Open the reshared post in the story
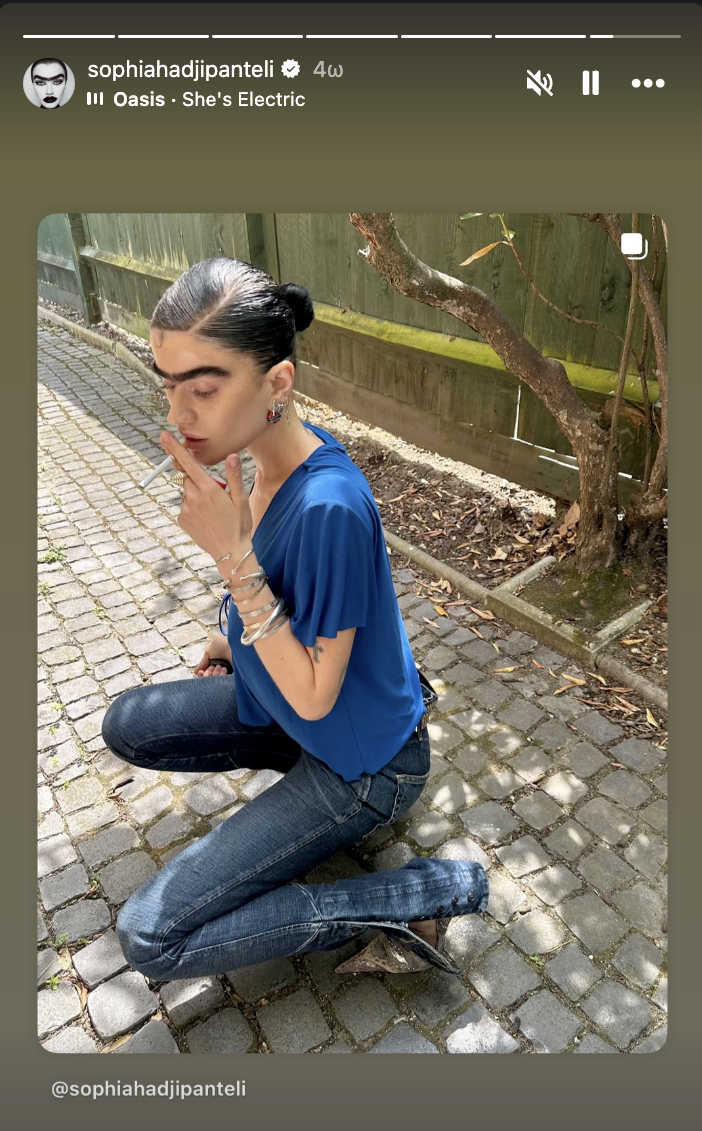 pyautogui.click(x=352, y=632)
